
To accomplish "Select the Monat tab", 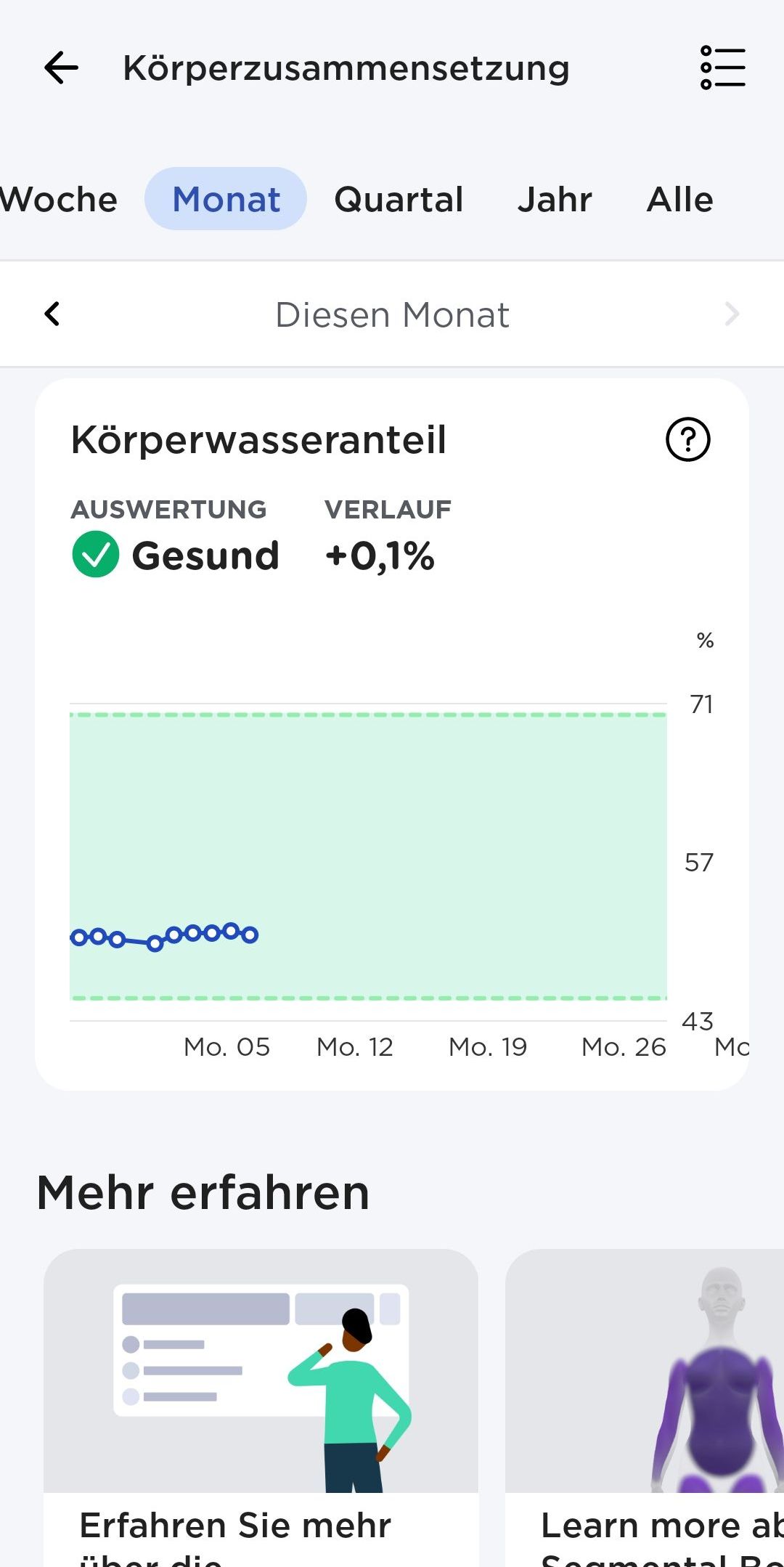I will coord(226,199).
